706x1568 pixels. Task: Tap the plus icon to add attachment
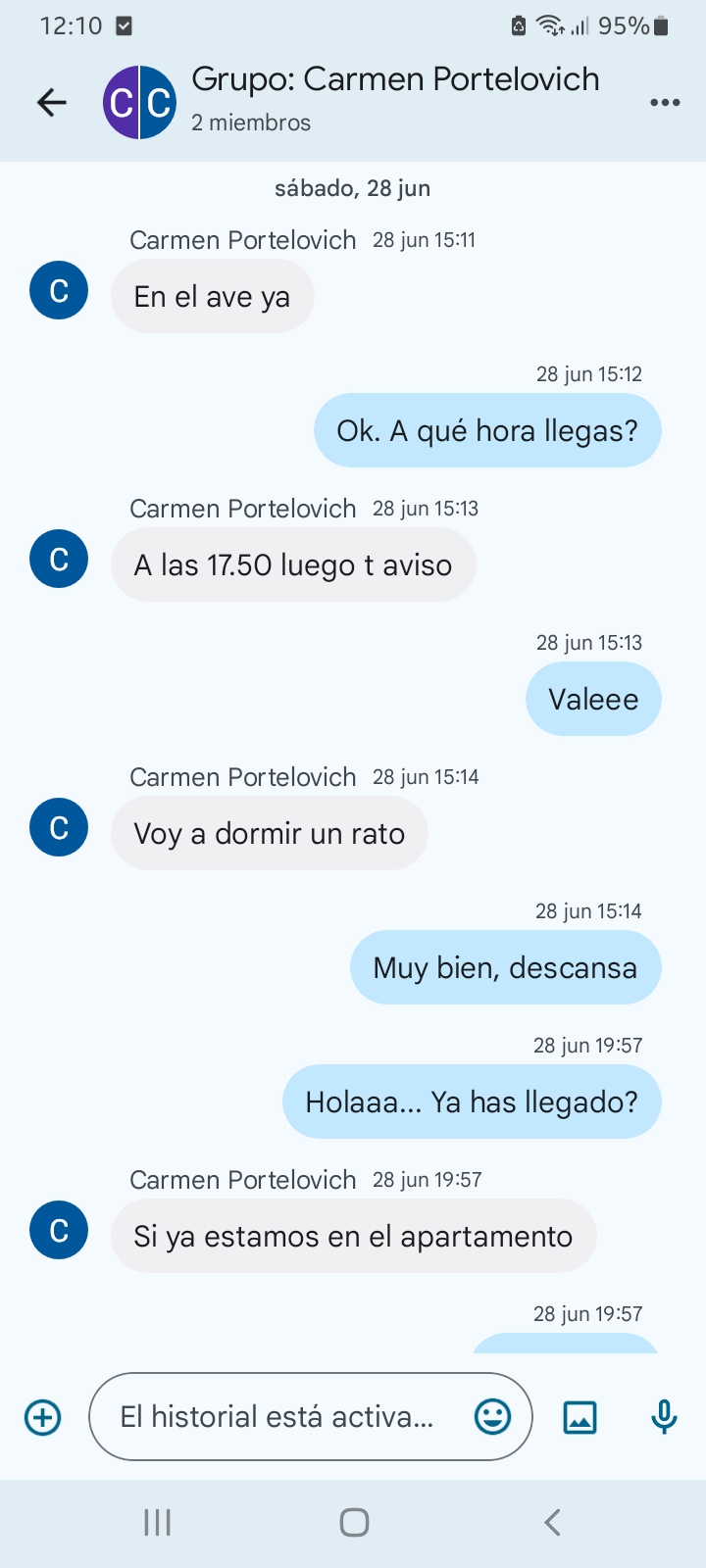43,1417
